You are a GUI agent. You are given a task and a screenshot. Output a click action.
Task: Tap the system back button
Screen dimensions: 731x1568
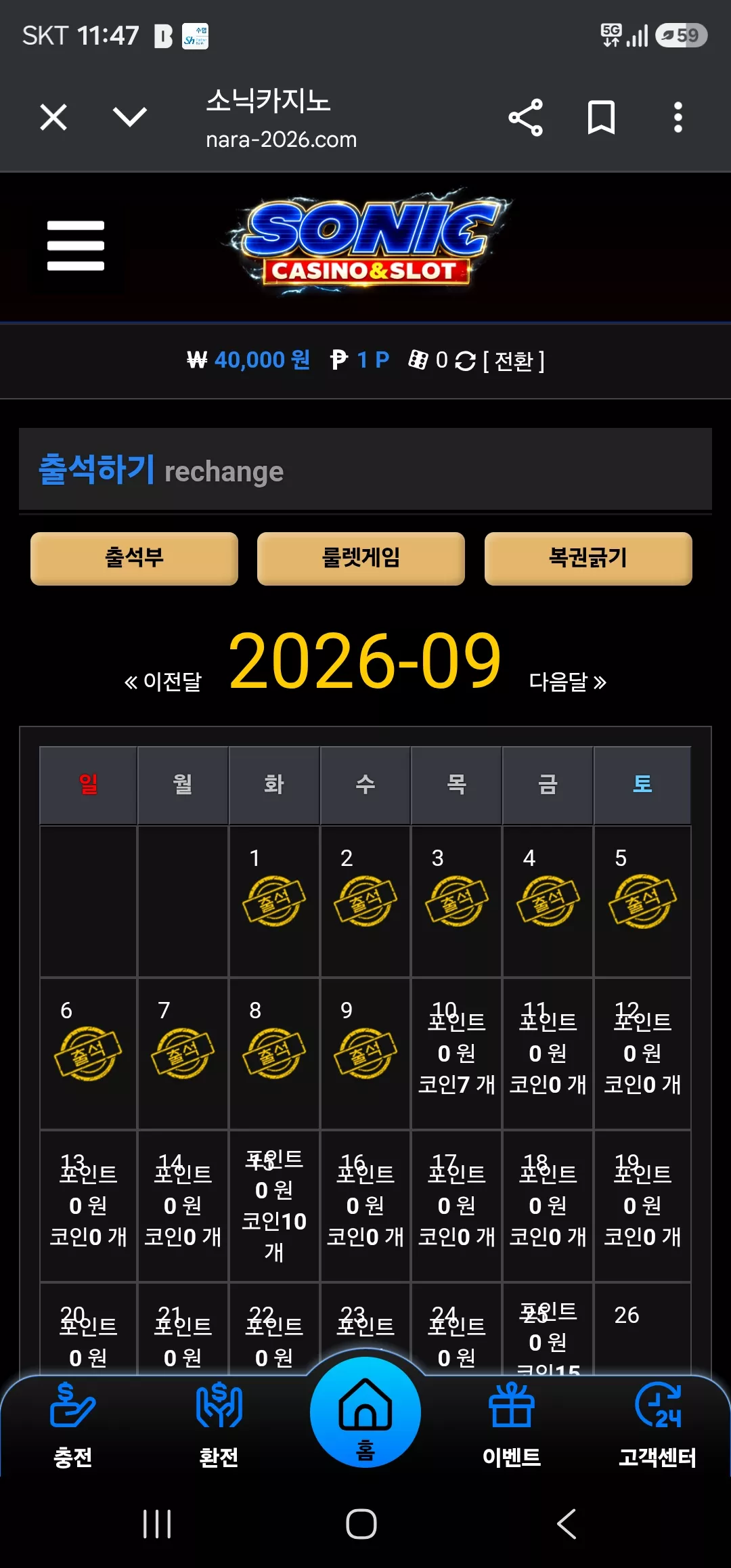coord(567,1524)
